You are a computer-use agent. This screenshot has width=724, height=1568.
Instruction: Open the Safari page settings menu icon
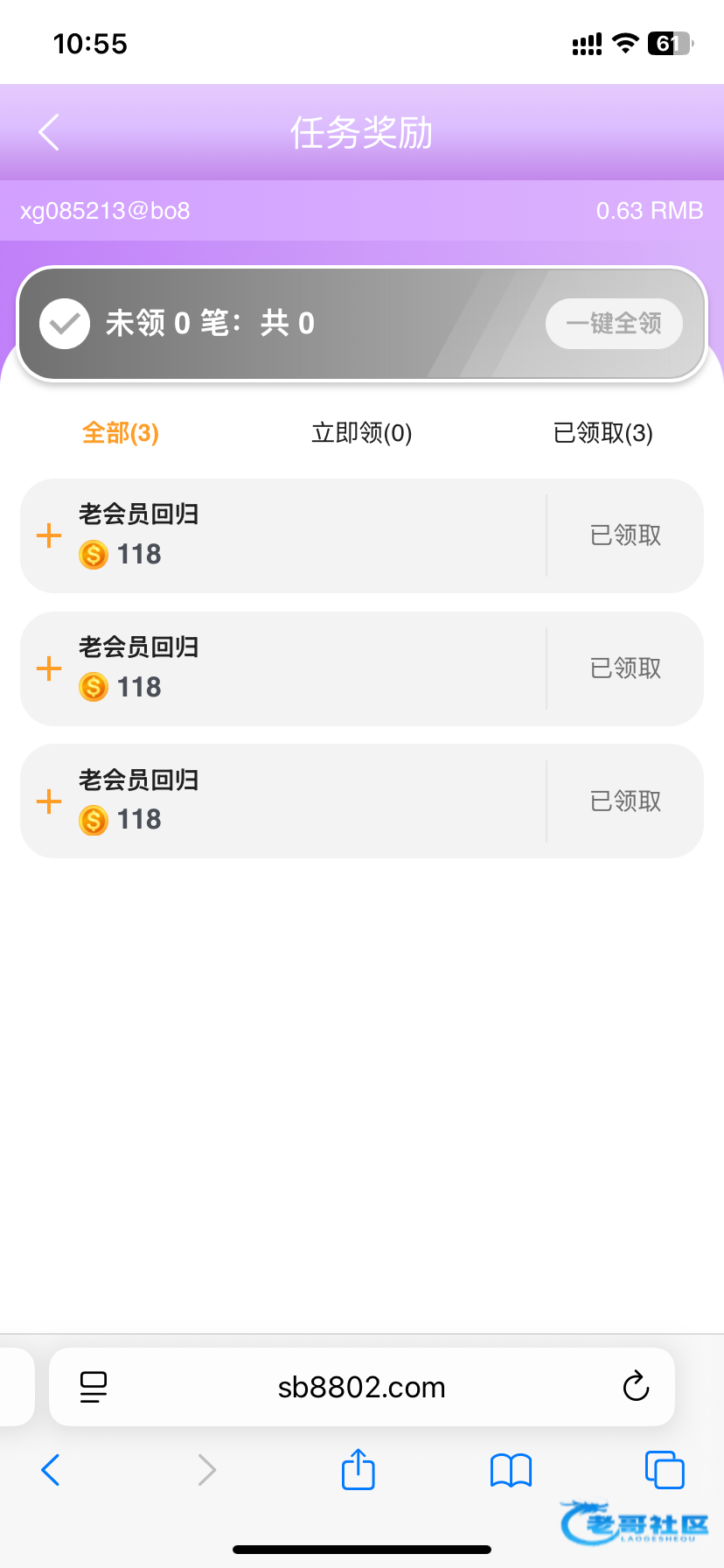click(94, 1387)
